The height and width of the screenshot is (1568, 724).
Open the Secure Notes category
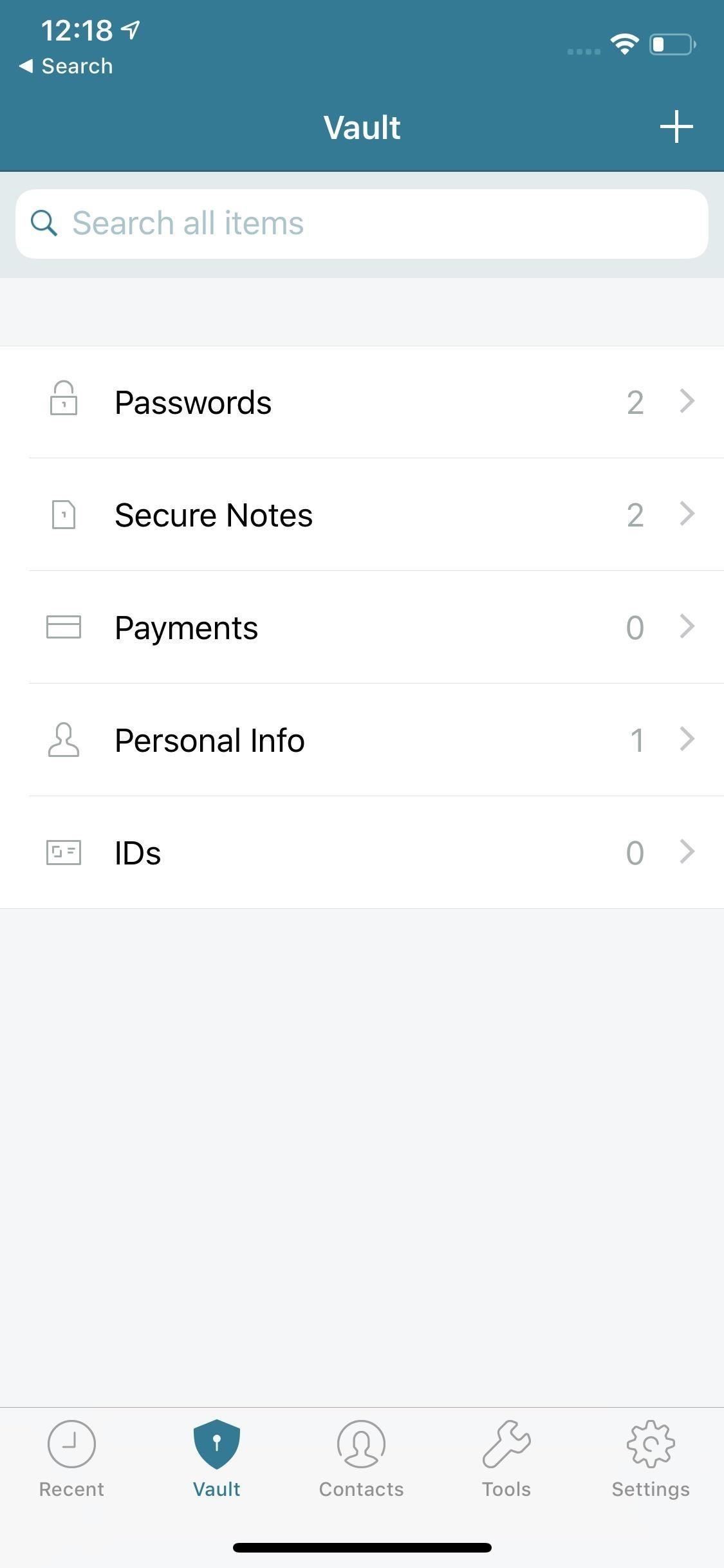pos(362,515)
